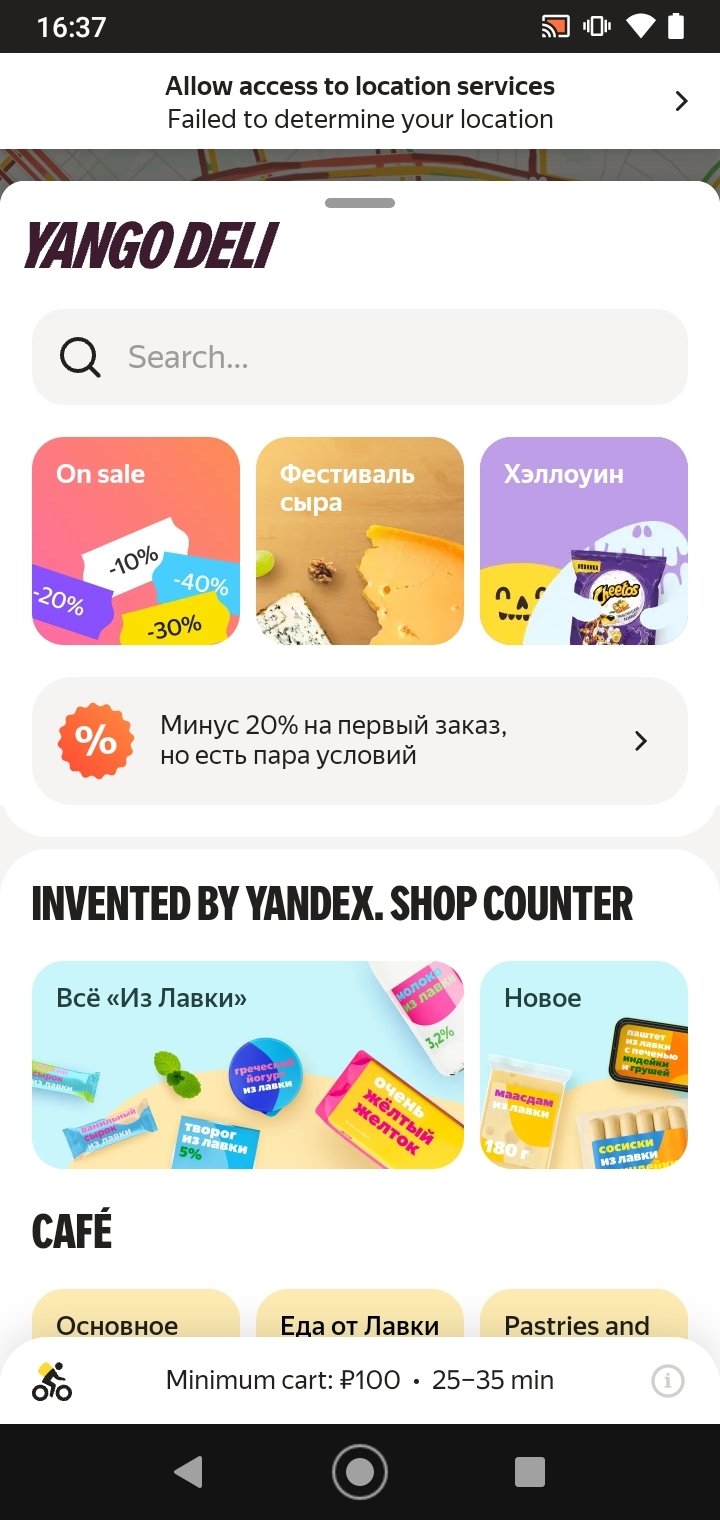Open the Всё «Из Лавки» card
The width and height of the screenshot is (720, 1520).
click(248, 1065)
